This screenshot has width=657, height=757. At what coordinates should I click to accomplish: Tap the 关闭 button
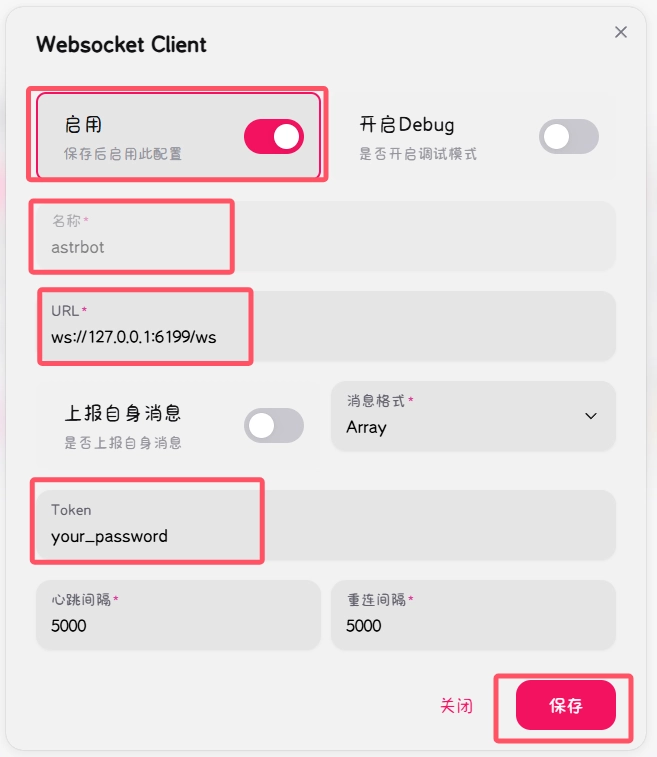point(456,705)
